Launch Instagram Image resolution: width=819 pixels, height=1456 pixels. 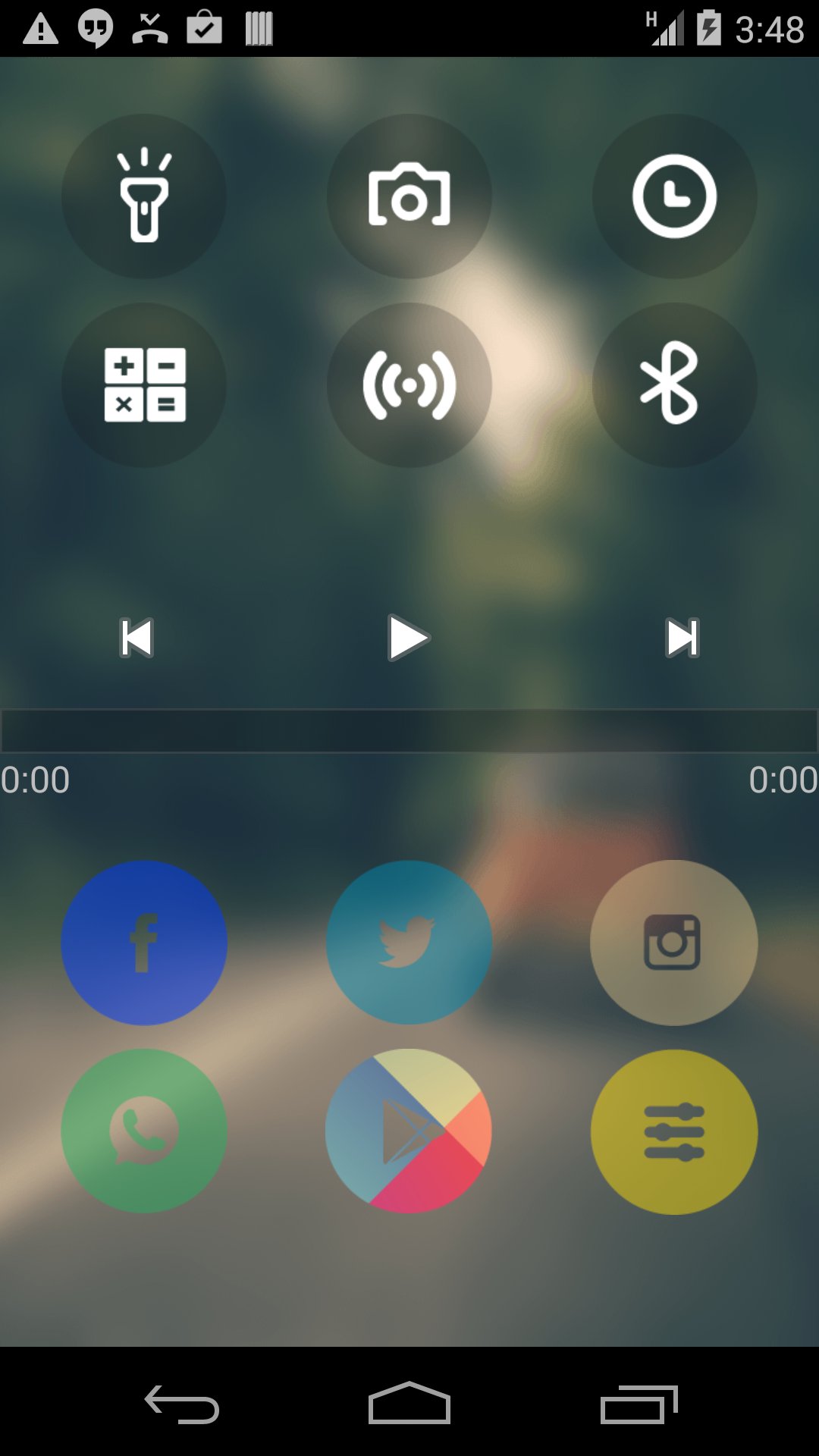673,942
